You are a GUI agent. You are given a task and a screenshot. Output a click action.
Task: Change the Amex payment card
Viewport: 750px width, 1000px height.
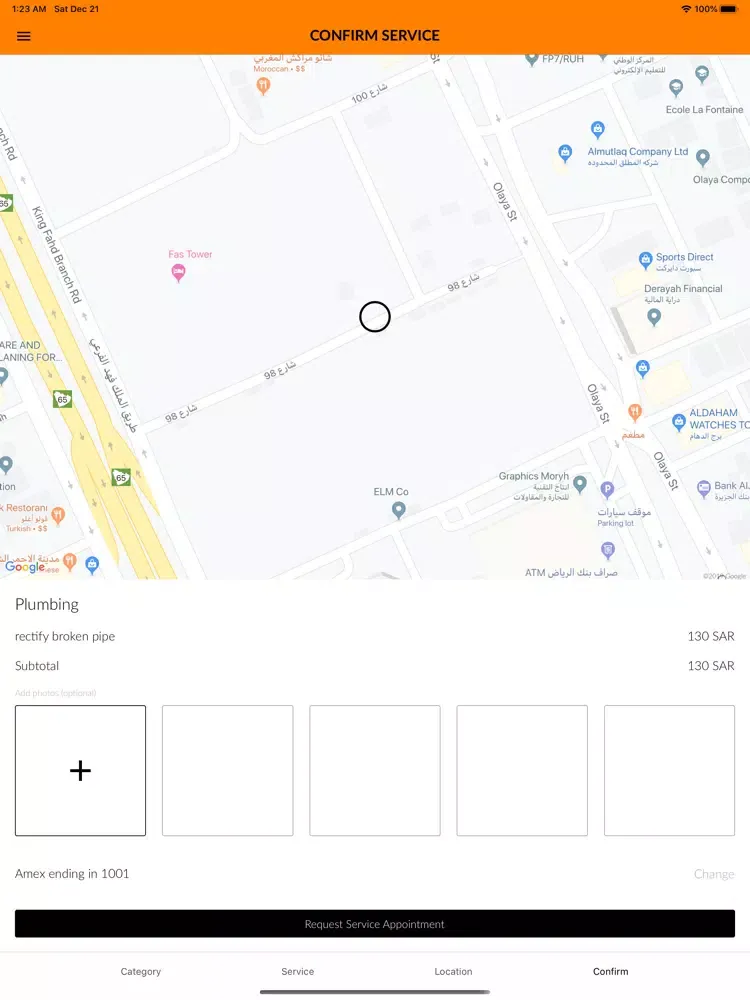coord(713,874)
